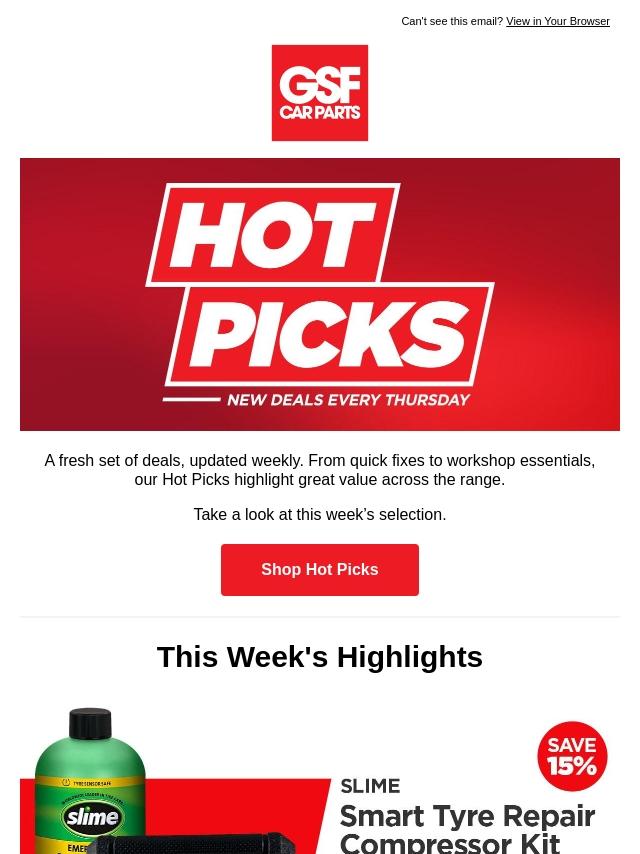Open the Hot Picks banner

click(x=319, y=294)
